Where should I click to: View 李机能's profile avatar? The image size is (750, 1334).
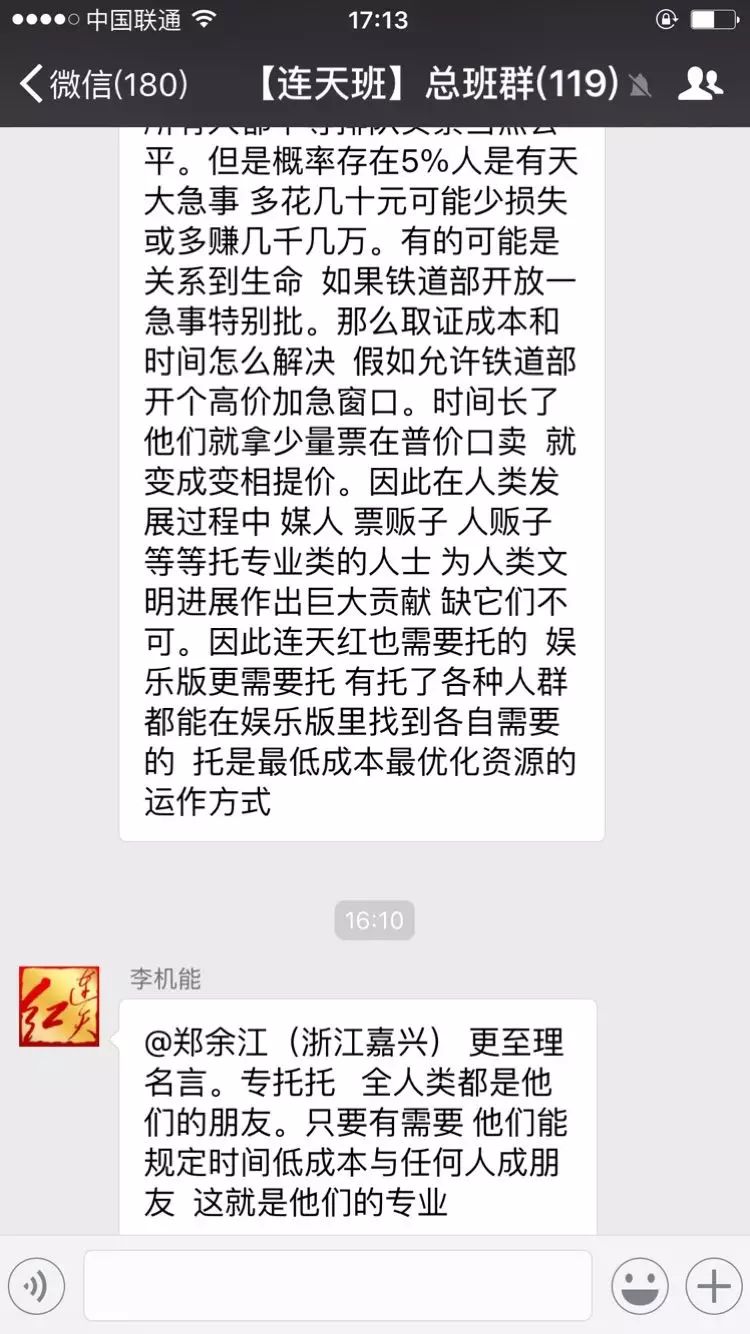(x=59, y=1006)
